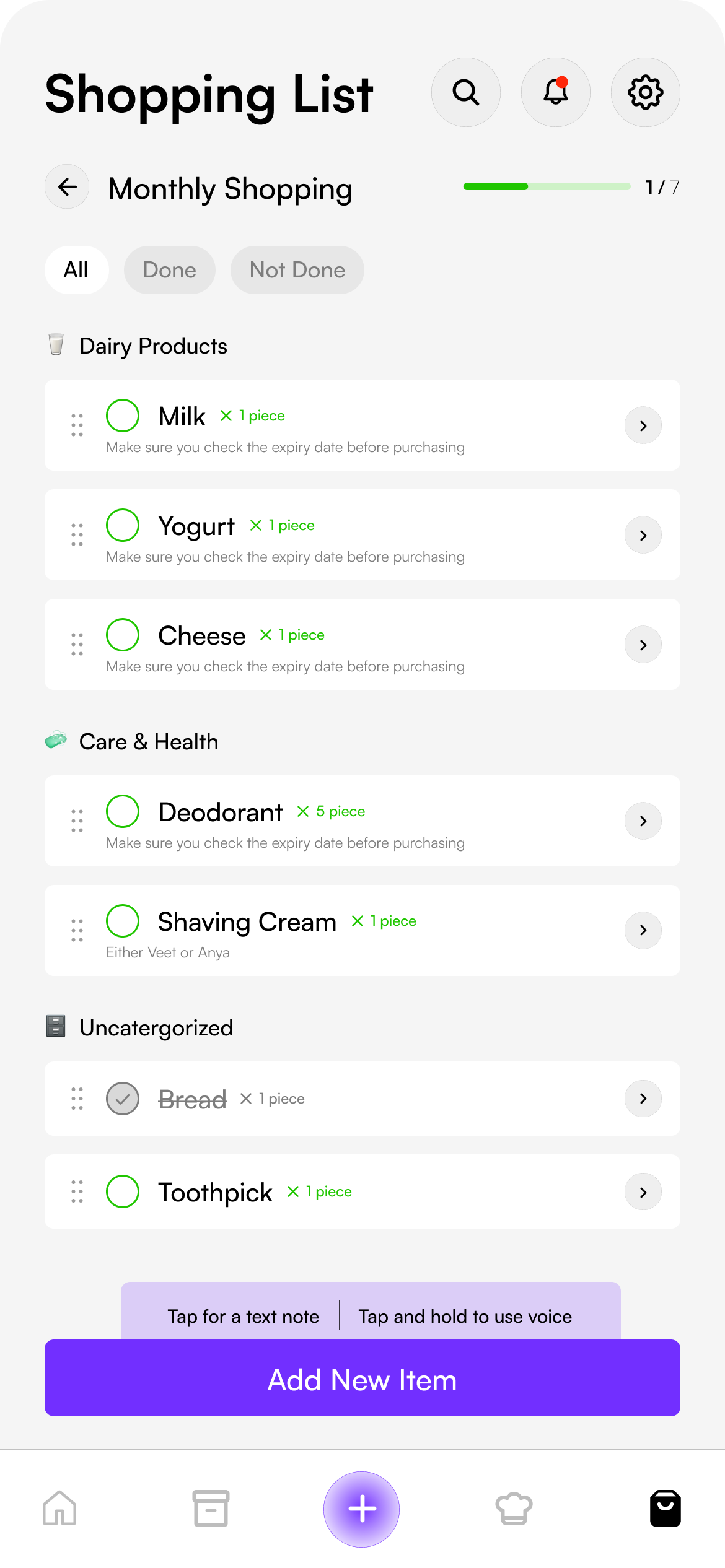Filter list by Done items
This screenshot has width=725, height=1568.
[x=170, y=270]
